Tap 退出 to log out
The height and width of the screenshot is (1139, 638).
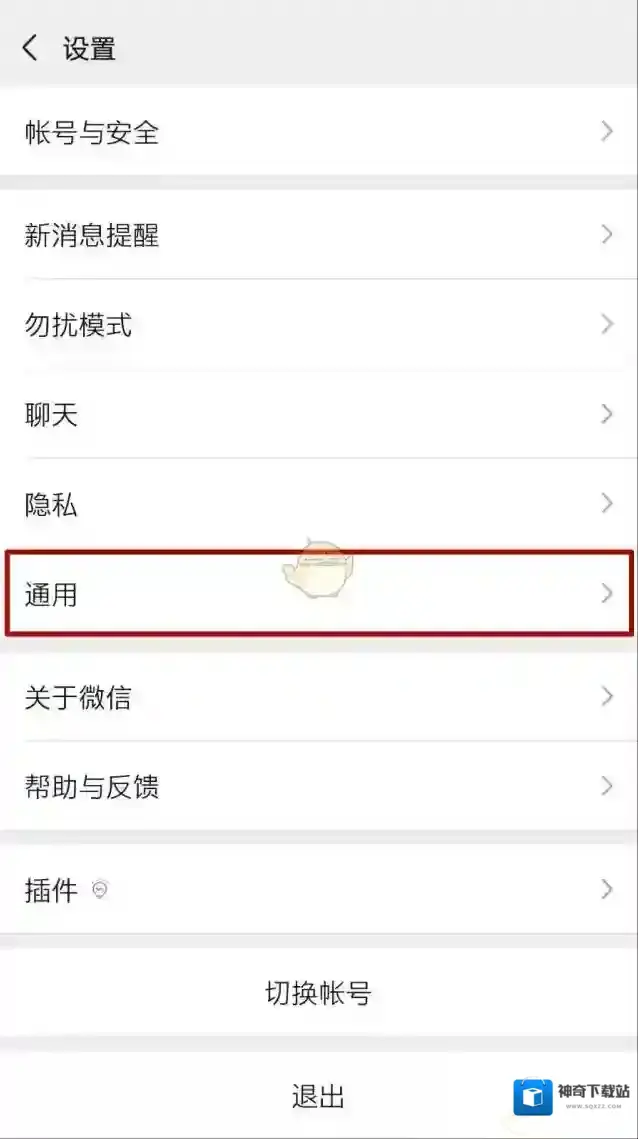(x=318, y=1096)
